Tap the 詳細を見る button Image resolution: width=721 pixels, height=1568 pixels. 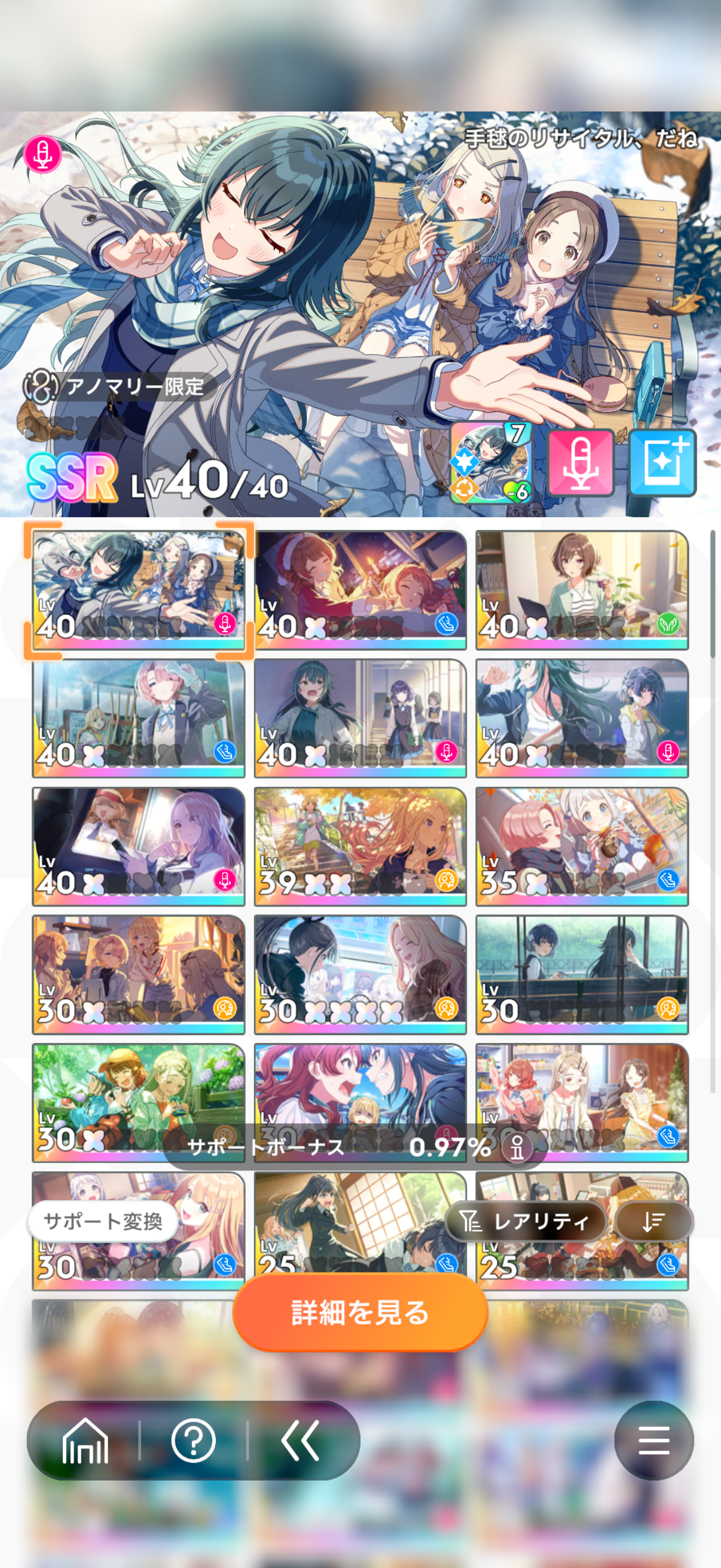tap(360, 1311)
